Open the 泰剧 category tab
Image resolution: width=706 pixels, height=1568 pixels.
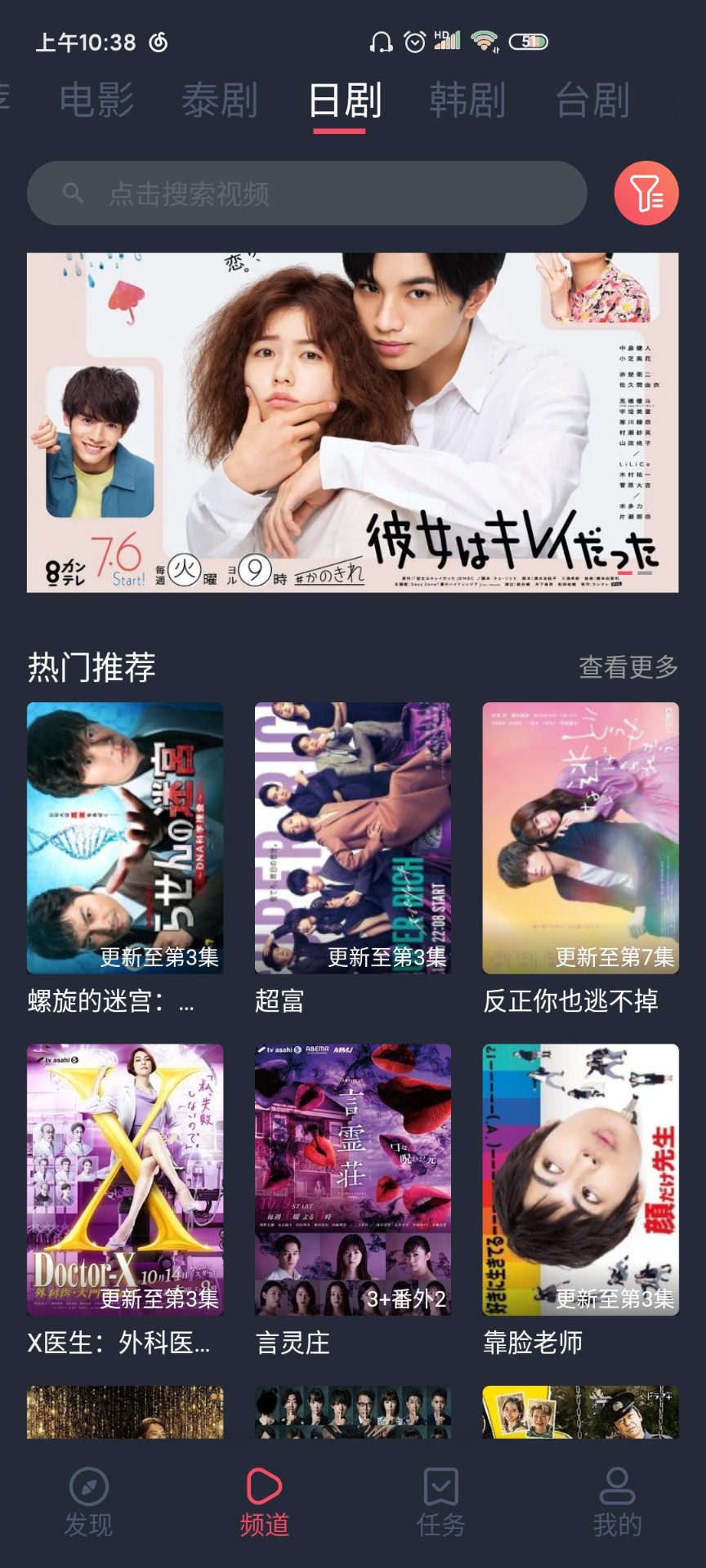221,100
